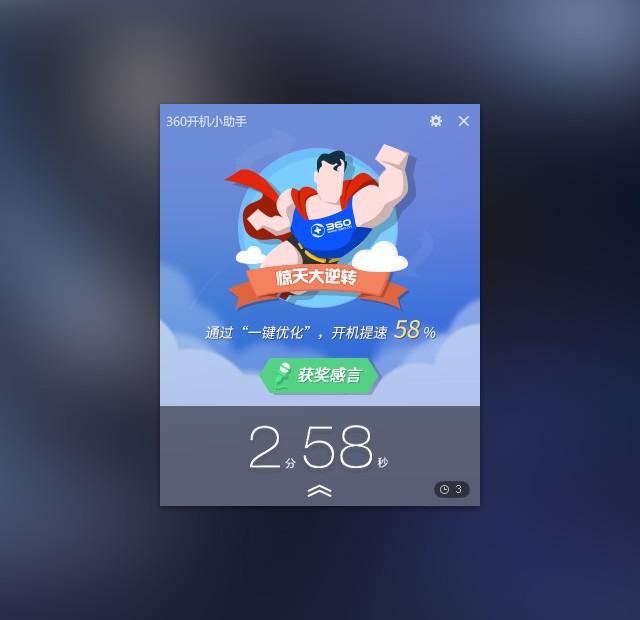640x620 pixels.
Task: Tap the 获奖感言 button
Action: (x=319, y=375)
